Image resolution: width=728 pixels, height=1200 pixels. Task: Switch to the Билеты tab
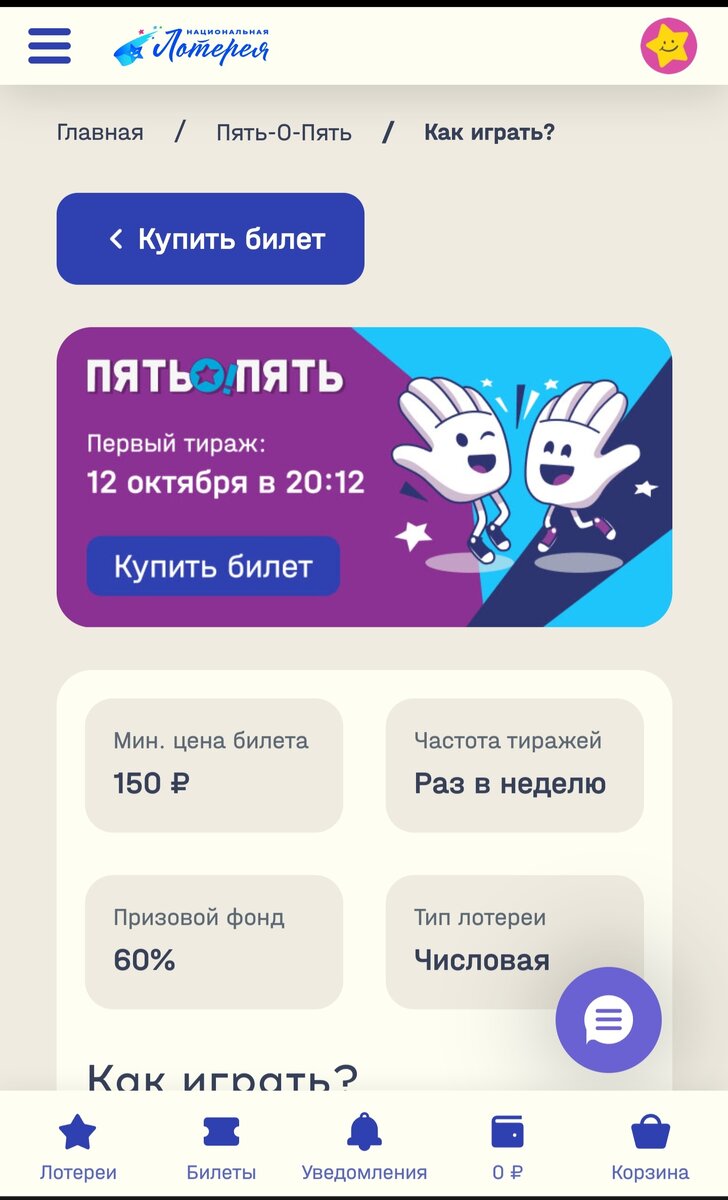click(221, 1148)
